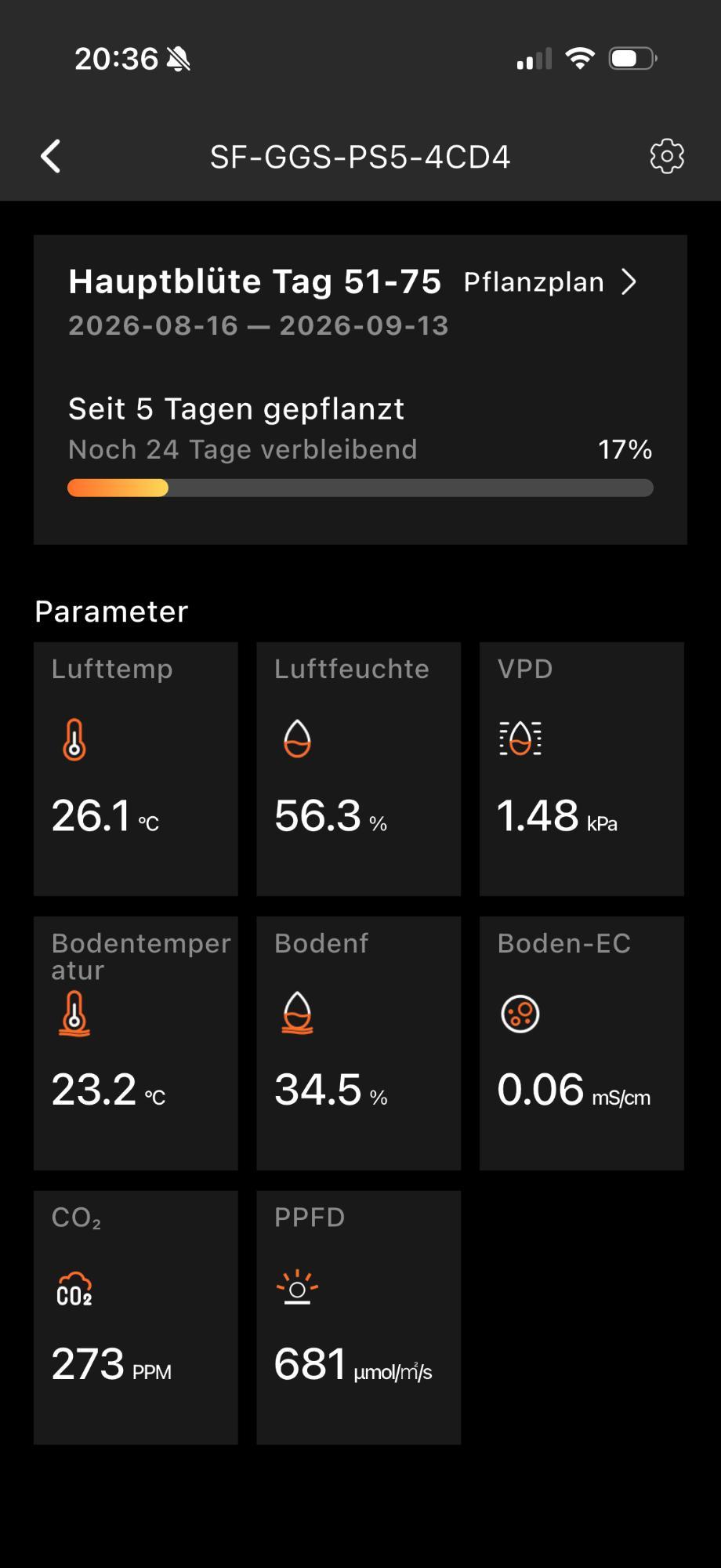
Task: View the VPD parameter card
Action: (x=582, y=769)
